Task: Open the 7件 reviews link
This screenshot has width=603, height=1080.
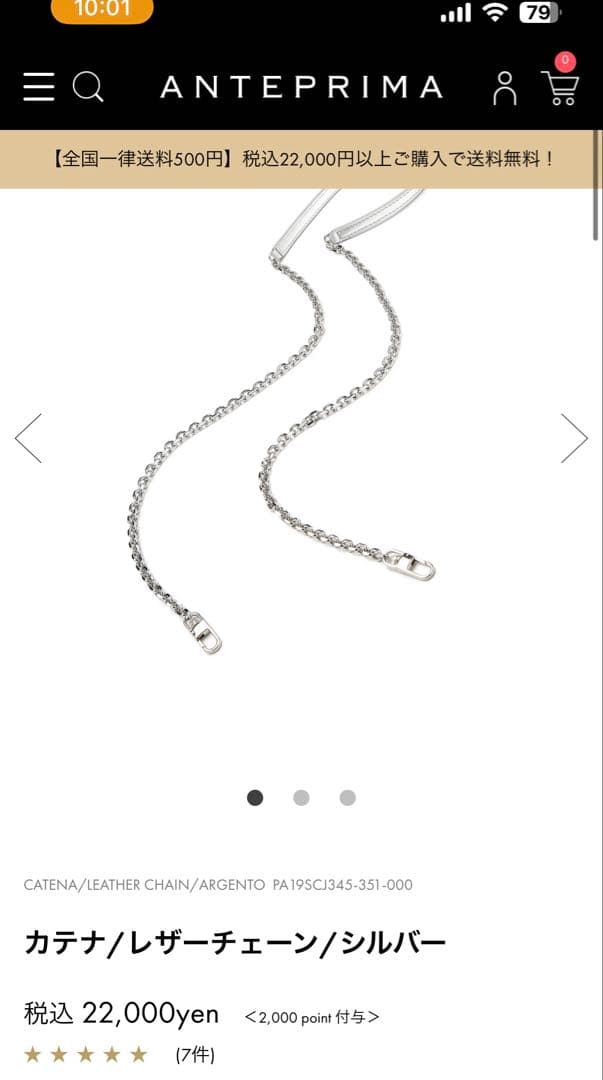Action: pyautogui.click(x=194, y=1054)
